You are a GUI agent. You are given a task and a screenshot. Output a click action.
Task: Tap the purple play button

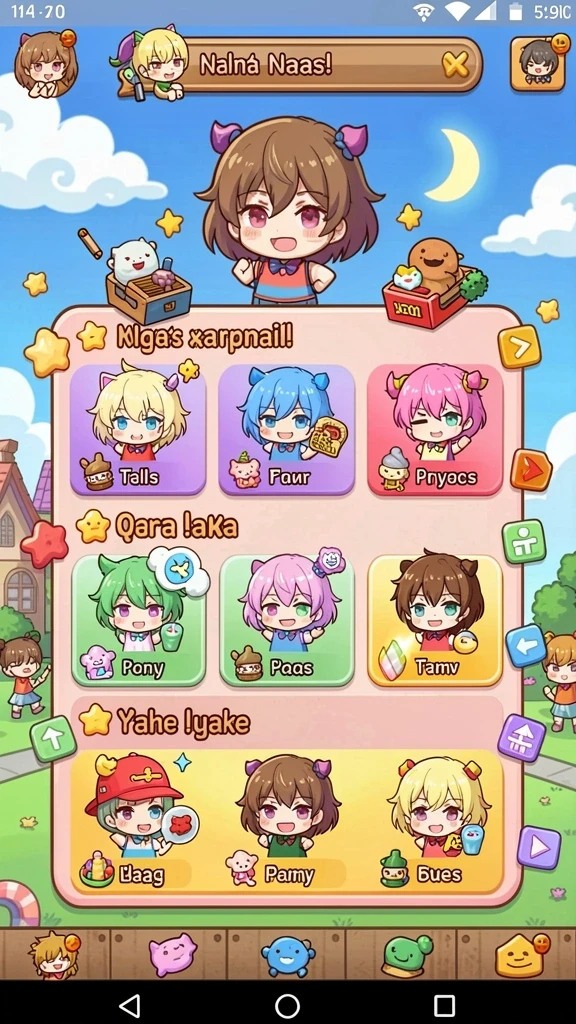click(x=539, y=848)
